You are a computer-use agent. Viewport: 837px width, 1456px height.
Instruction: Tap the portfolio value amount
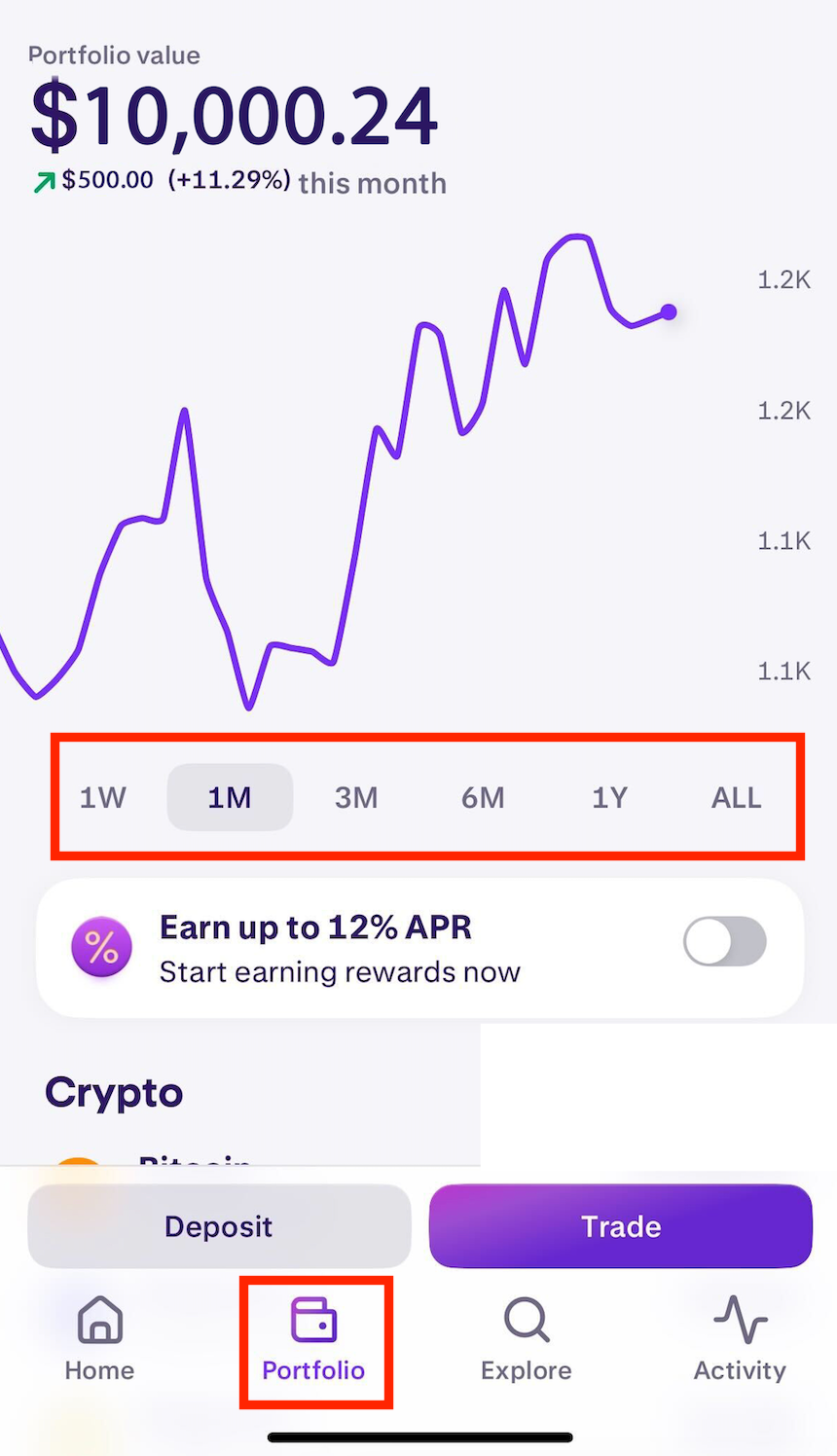point(234,115)
